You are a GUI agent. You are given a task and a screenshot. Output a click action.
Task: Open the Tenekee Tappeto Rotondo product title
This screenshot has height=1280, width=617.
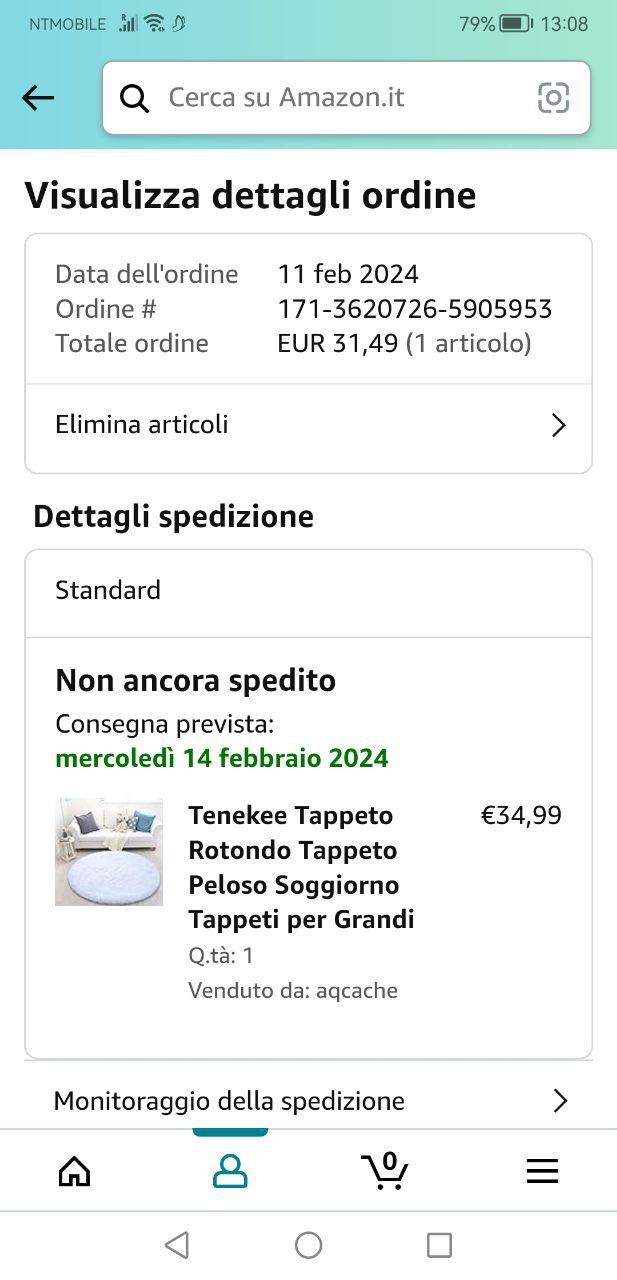(301, 867)
